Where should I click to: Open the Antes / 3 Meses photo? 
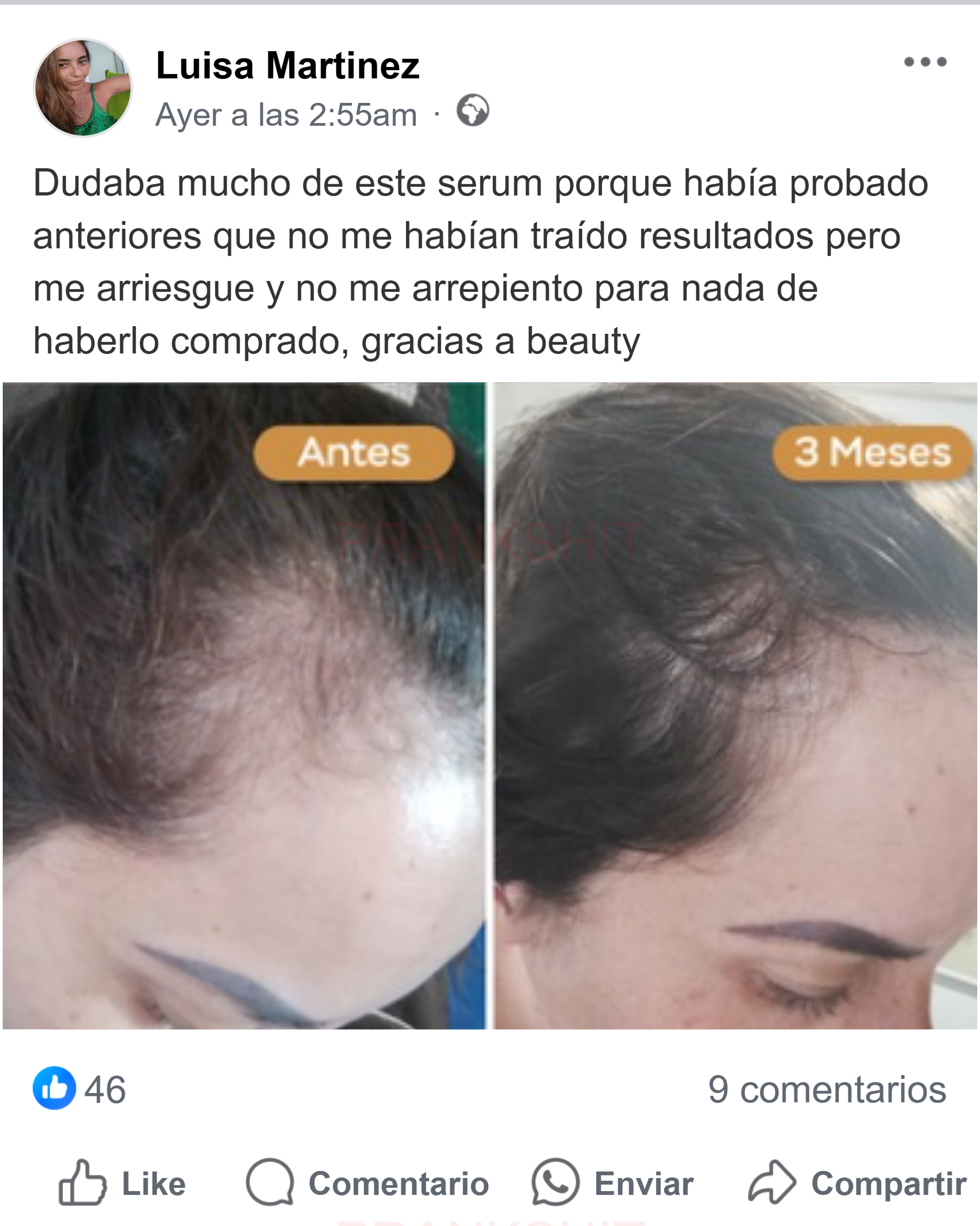(x=490, y=705)
